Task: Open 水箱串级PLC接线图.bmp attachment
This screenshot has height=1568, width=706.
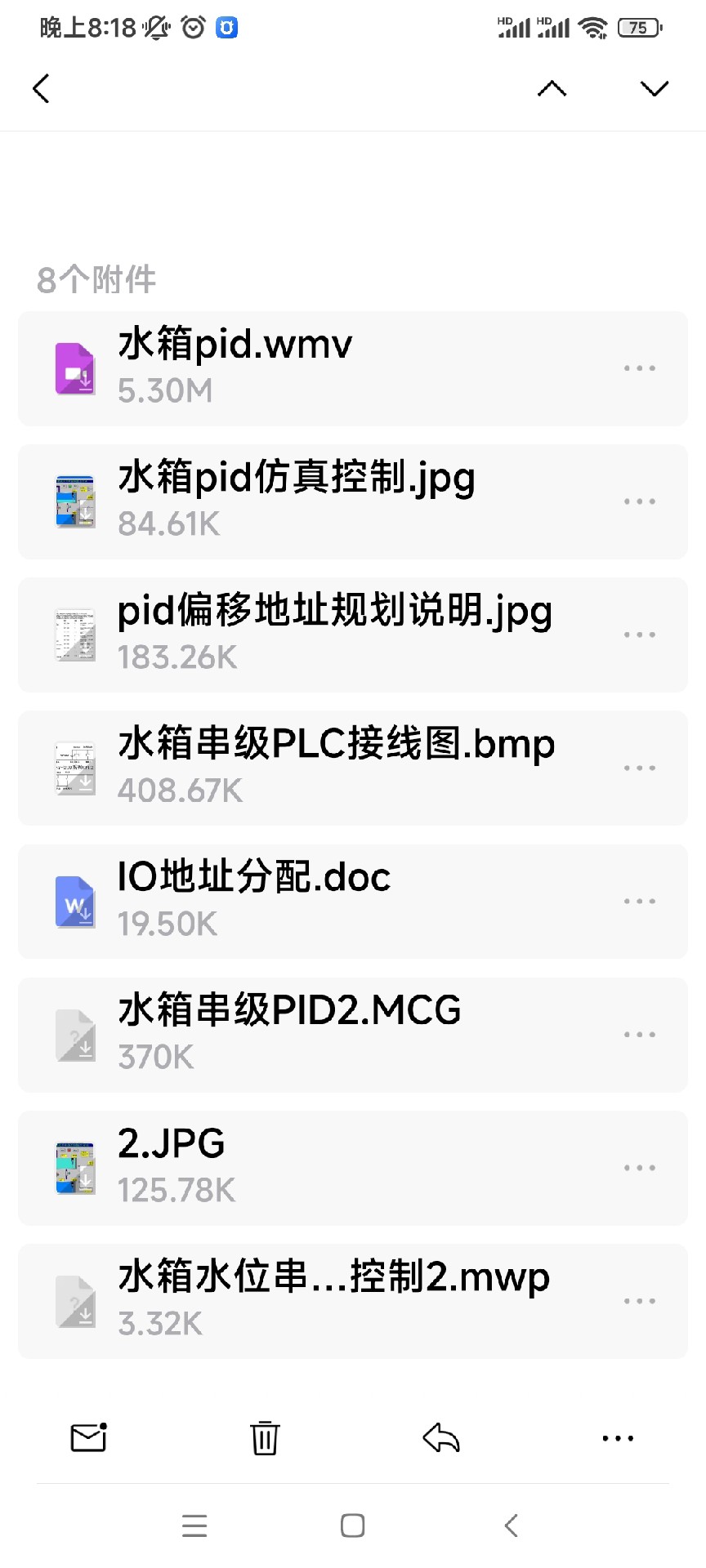Action: pyautogui.click(x=327, y=768)
